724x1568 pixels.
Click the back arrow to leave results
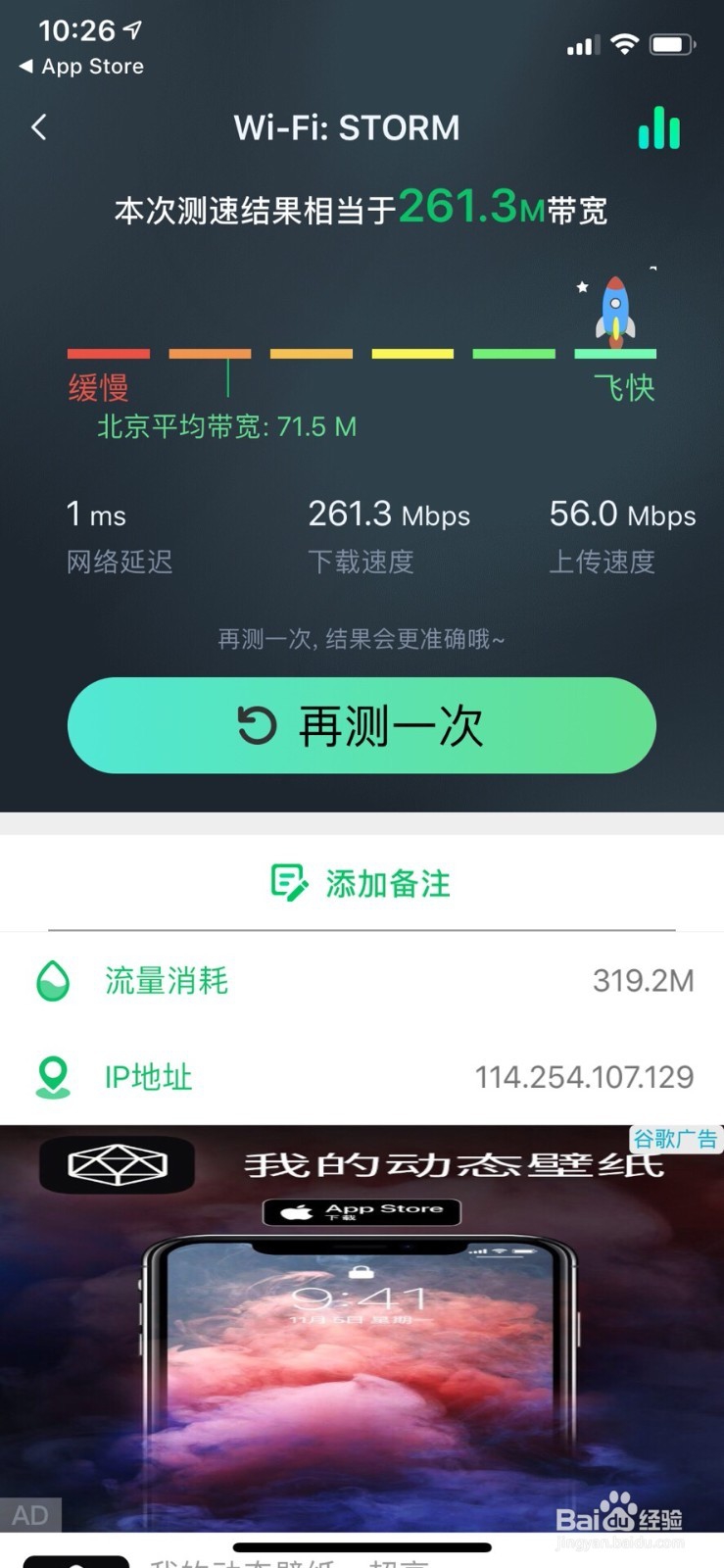click(39, 127)
